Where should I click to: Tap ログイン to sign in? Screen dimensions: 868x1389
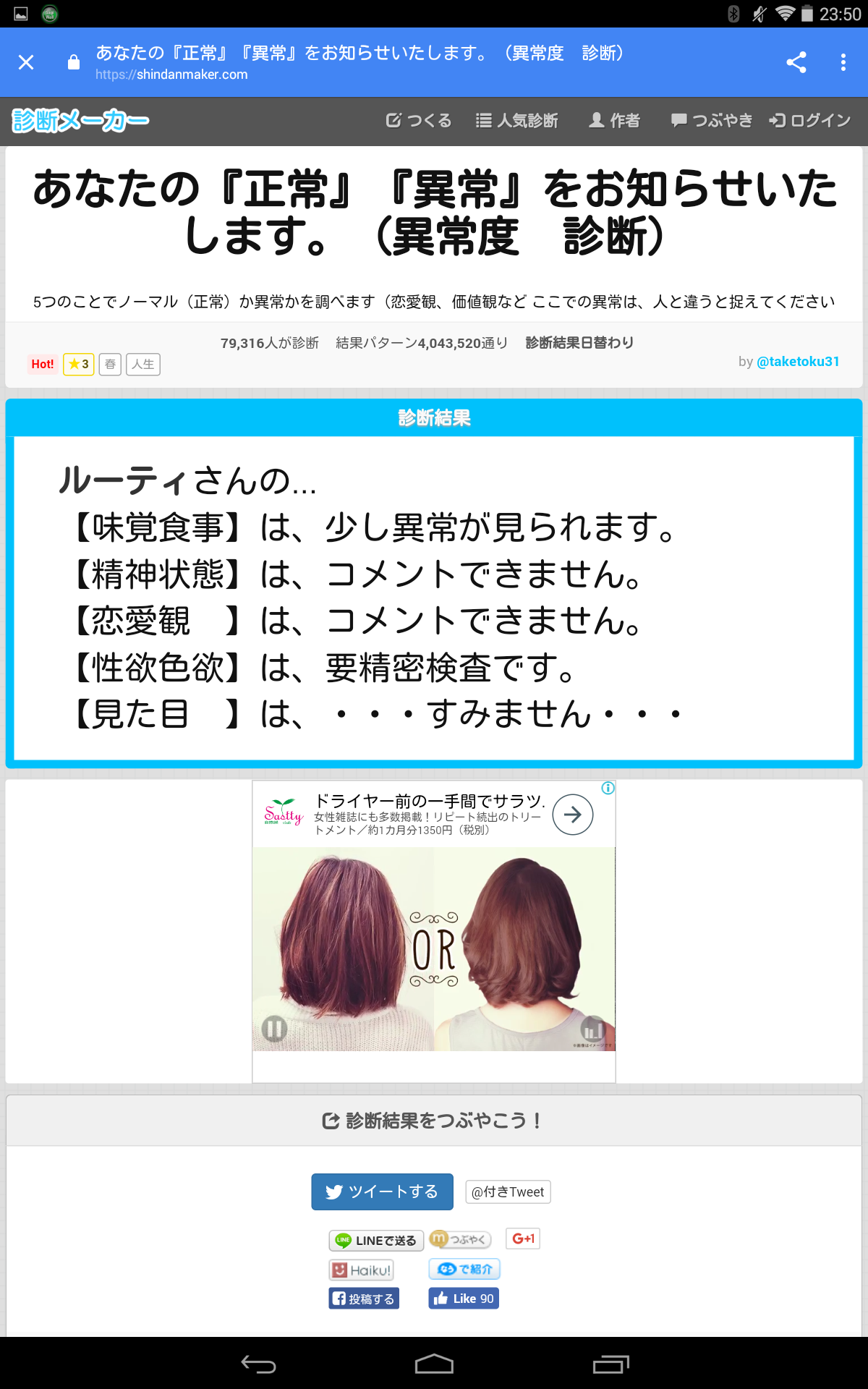pyautogui.click(x=810, y=120)
